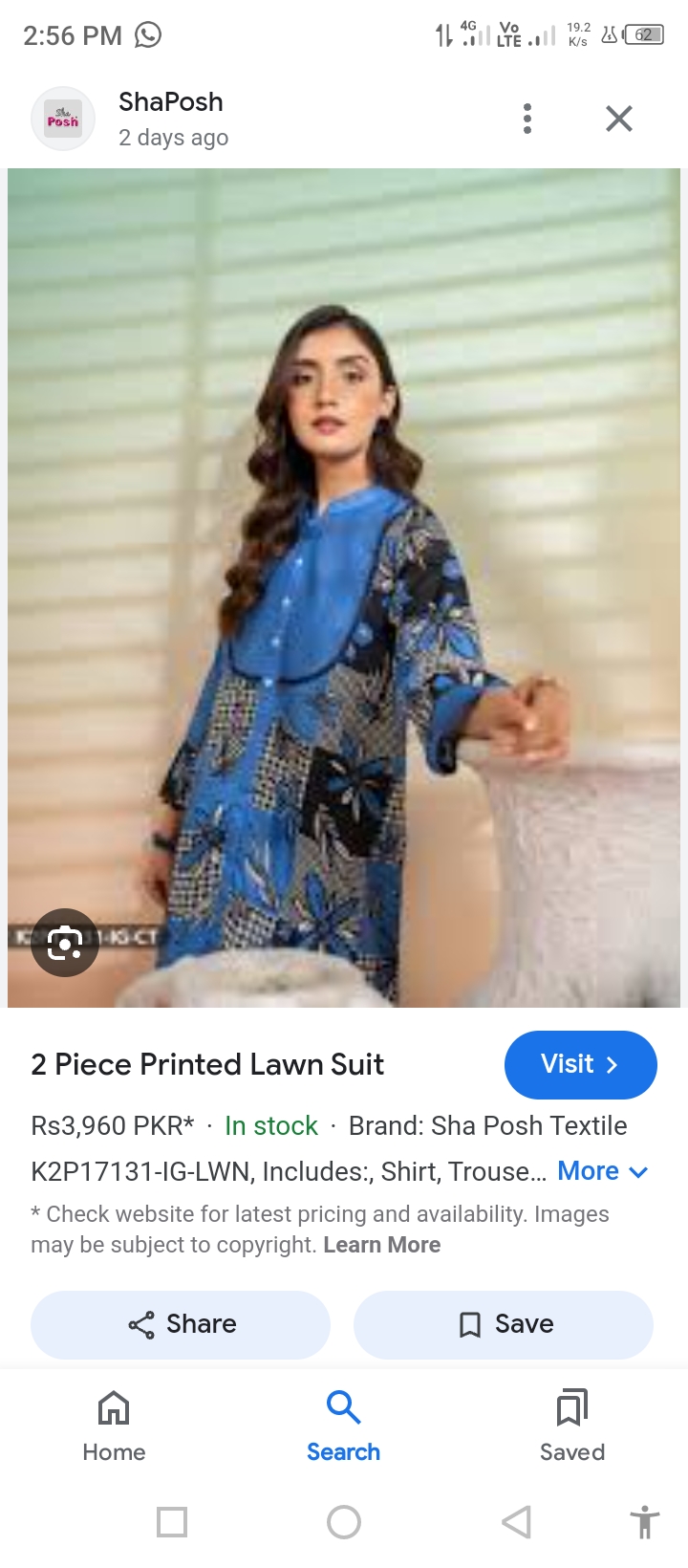Open the Saved tab

(571, 1426)
